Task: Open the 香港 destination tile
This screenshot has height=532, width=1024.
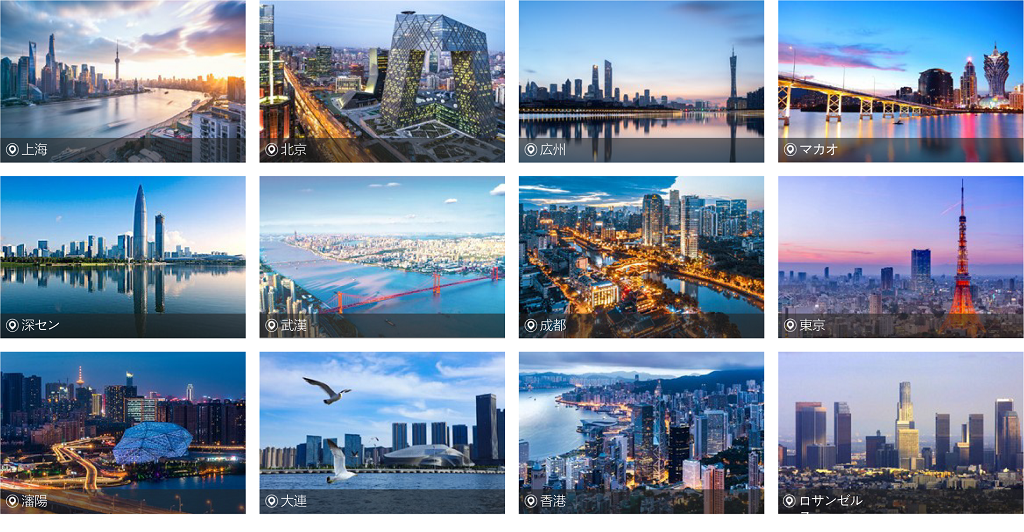Action: (641, 432)
